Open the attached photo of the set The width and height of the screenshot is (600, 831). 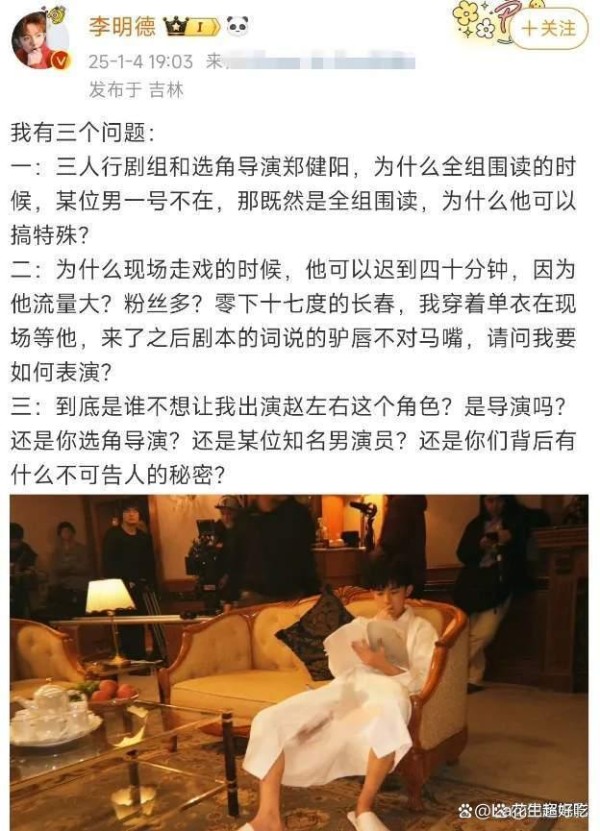299,660
